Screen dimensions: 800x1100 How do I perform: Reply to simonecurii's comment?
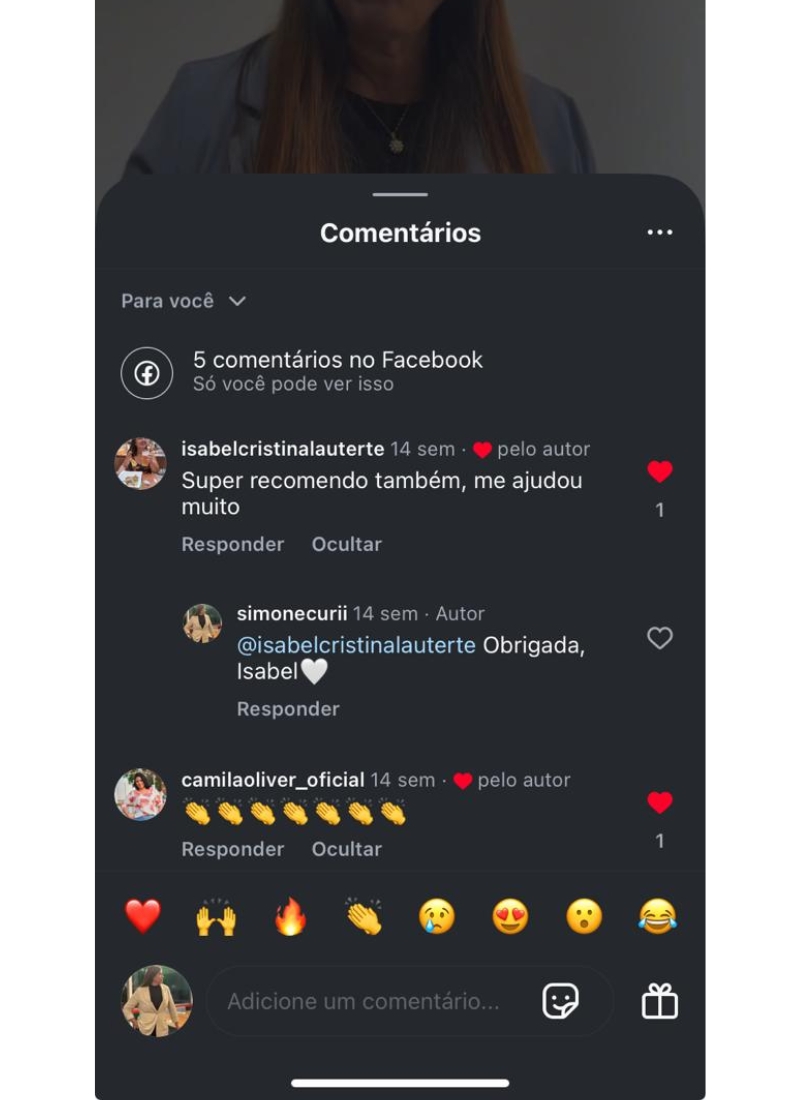click(x=288, y=709)
